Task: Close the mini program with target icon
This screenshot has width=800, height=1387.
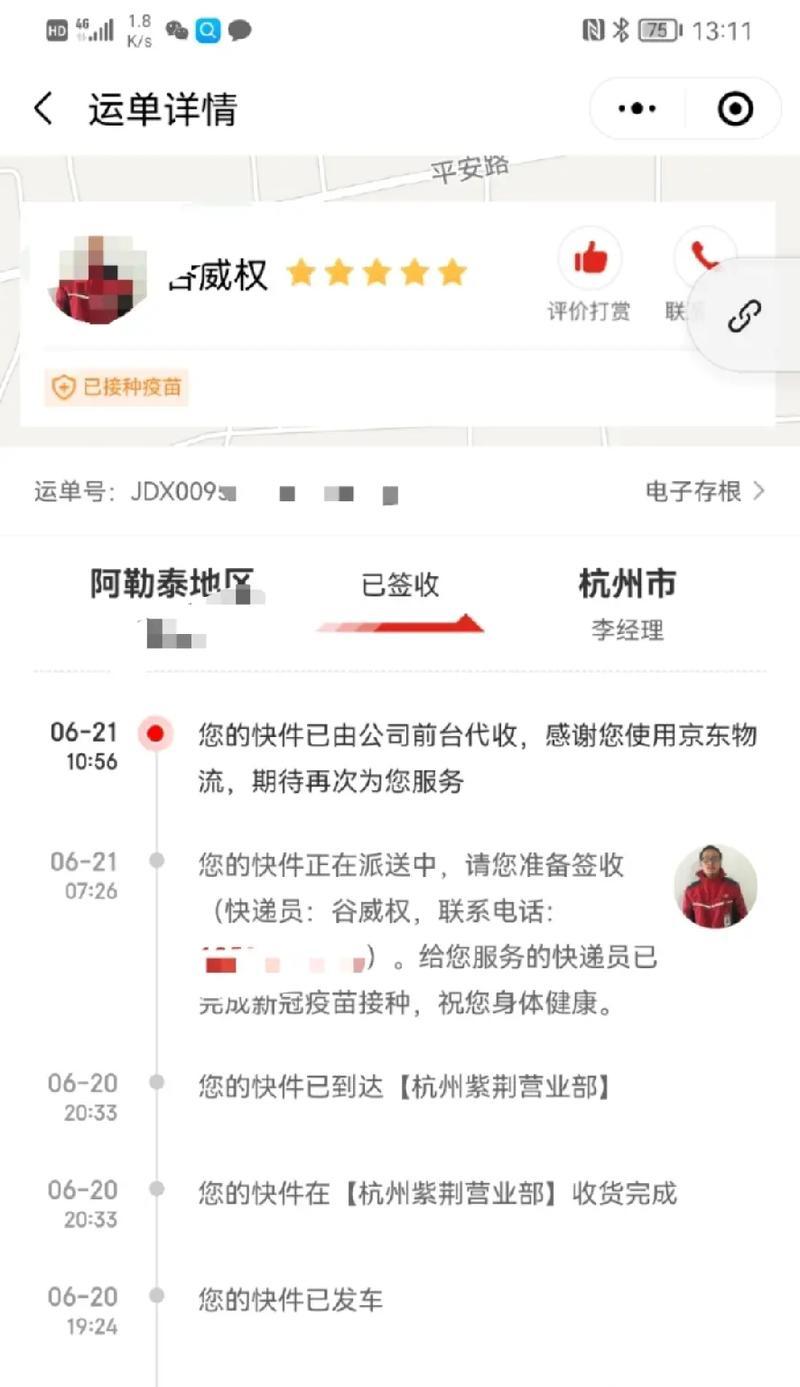Action: [x=735, y=108]
